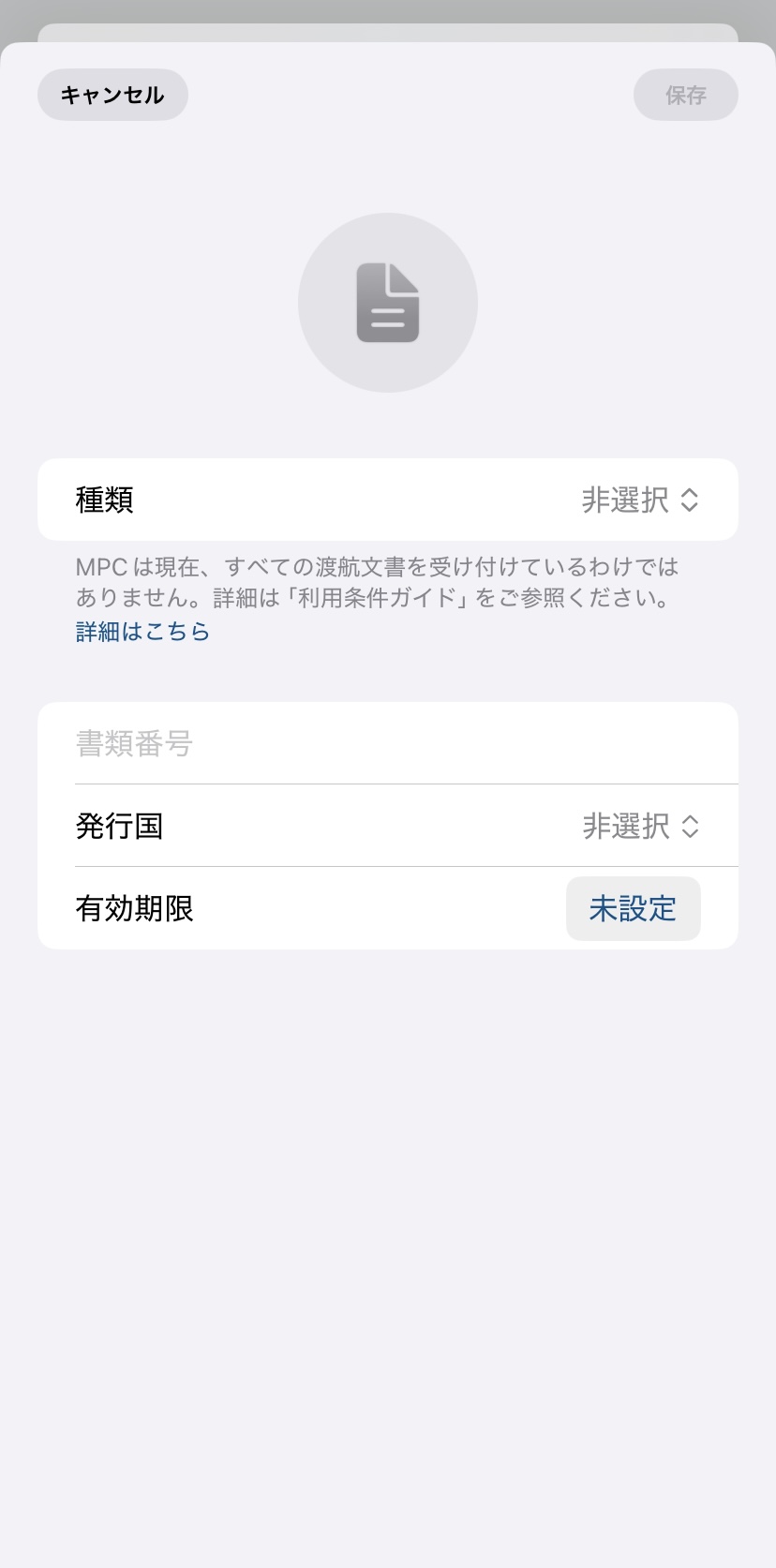This screenshot has height=1568, width=776.
Task: Set the 有効期限 via 未設定 button
Action: (633, 908)
